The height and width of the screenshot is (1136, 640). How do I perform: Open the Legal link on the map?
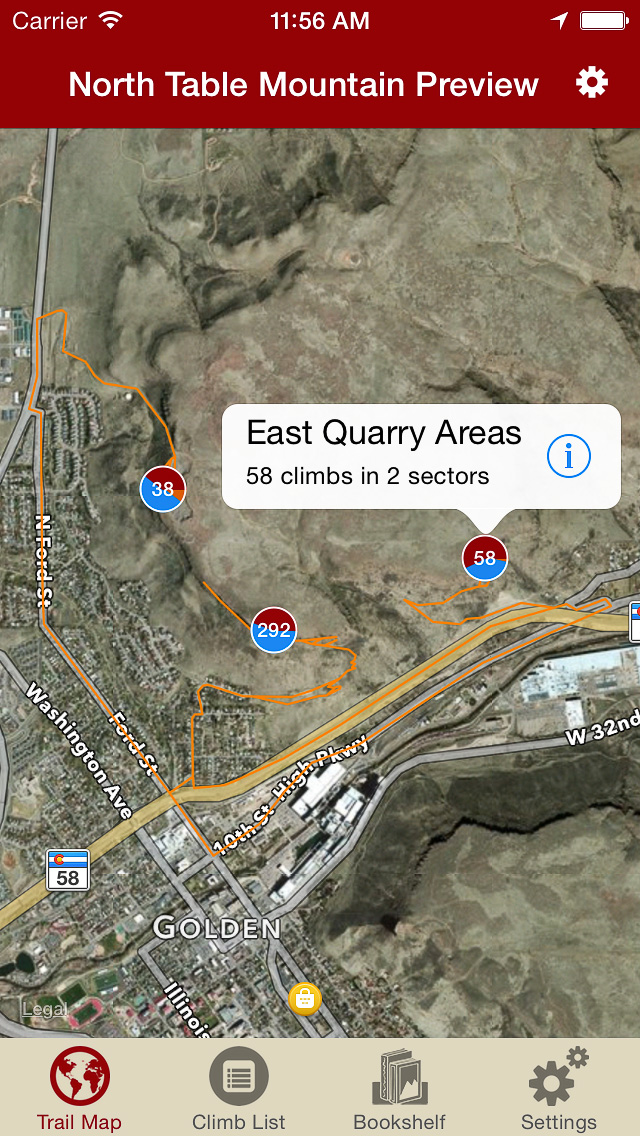pyautogui.click(x=45, y=1009)
